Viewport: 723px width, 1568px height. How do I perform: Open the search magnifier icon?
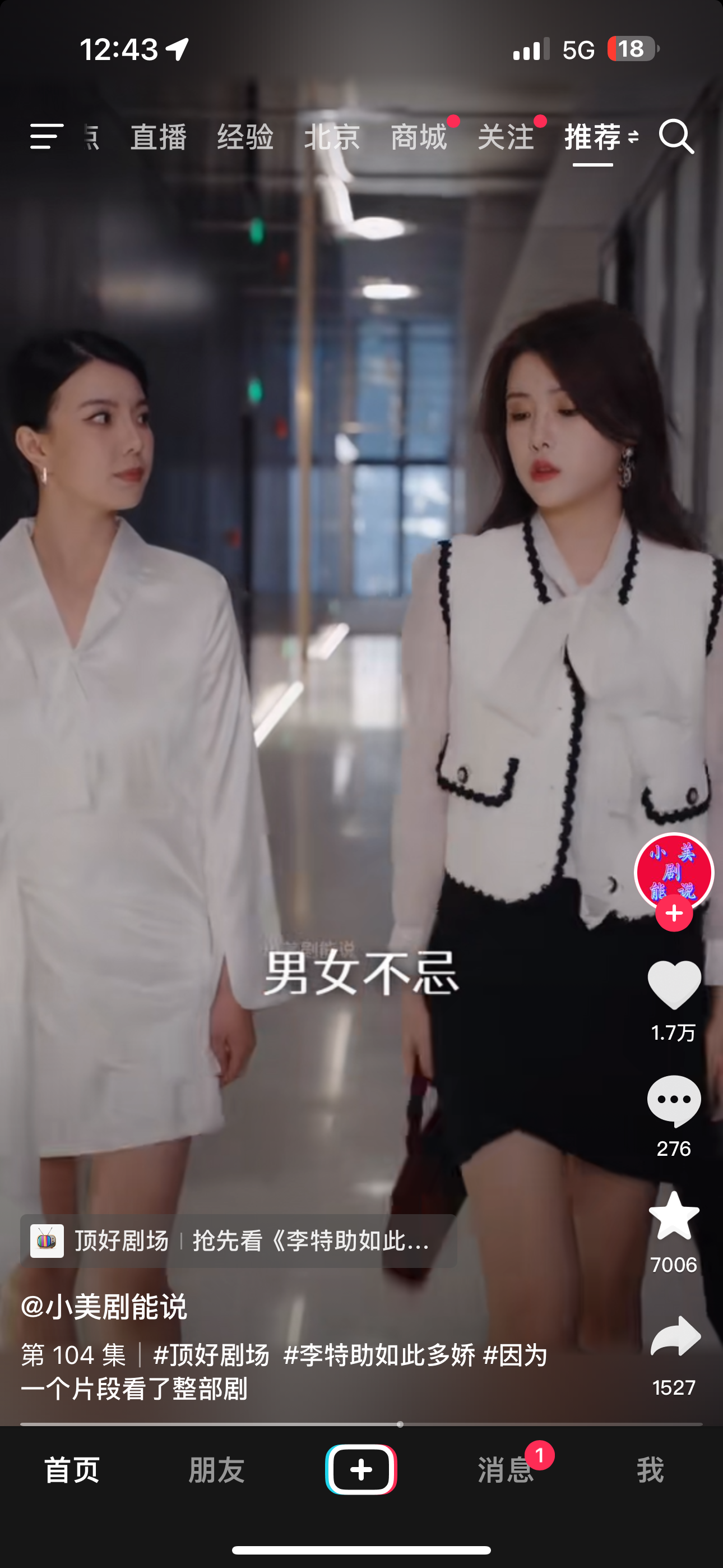click(676, 137)
